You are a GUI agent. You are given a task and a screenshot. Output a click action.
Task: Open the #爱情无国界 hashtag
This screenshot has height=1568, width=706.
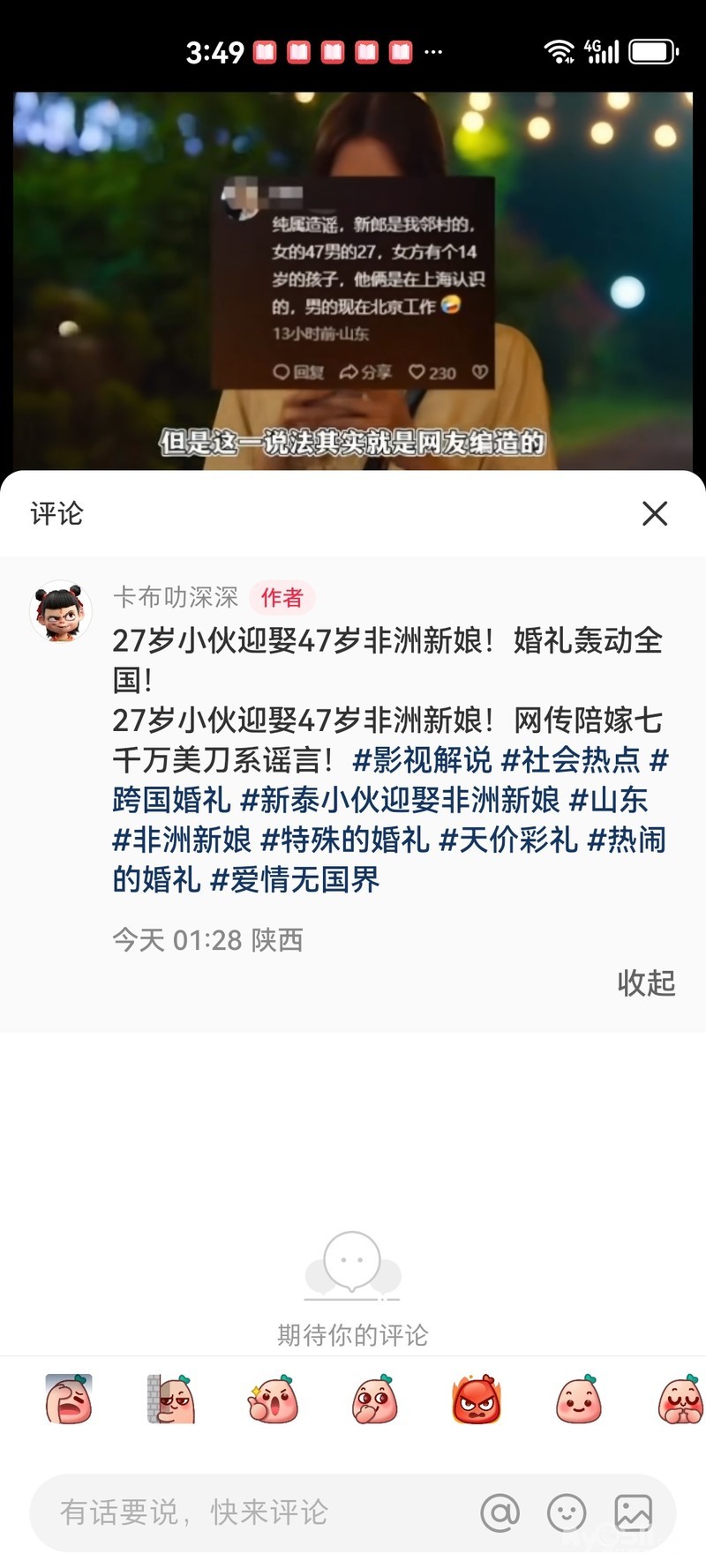295,879
